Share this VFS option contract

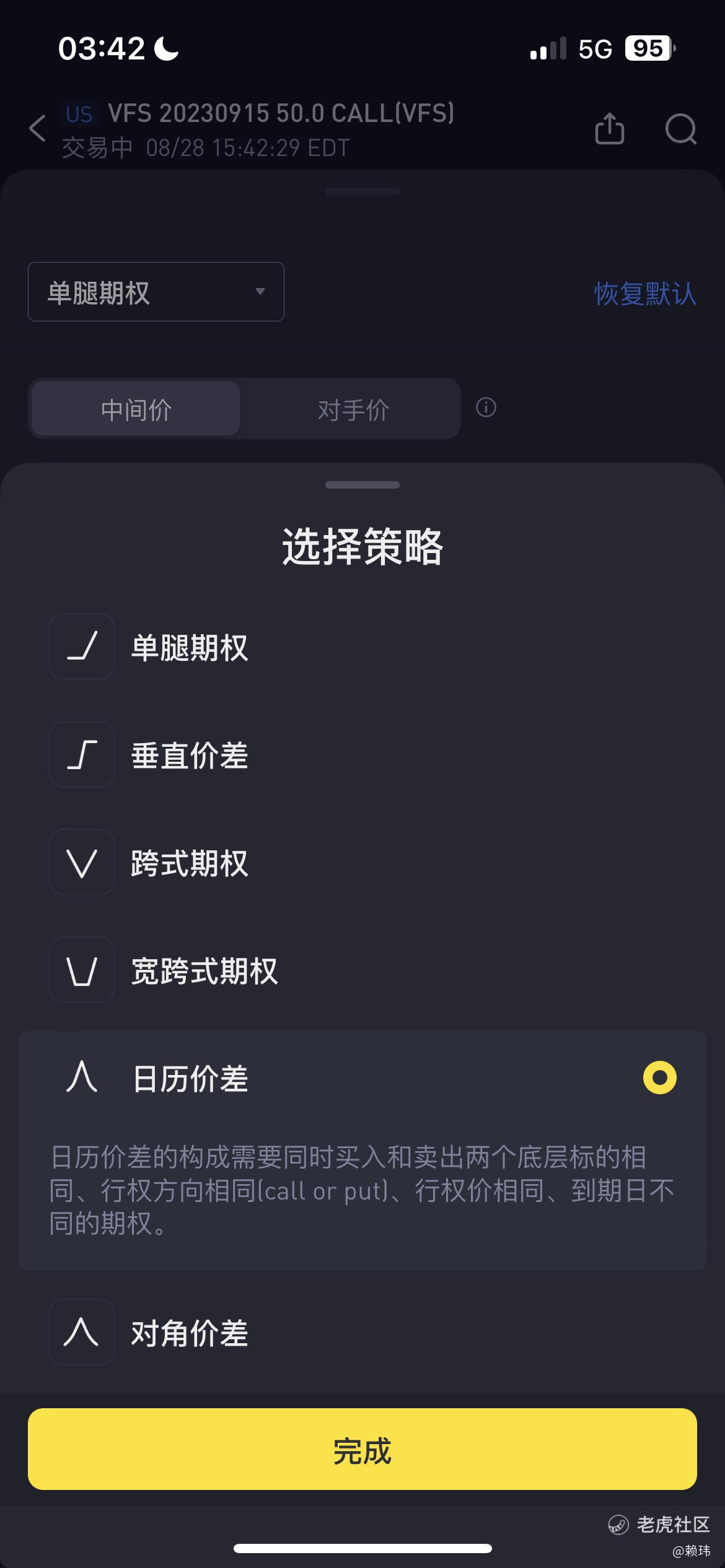pyautogui.click(x=609, y=128)
